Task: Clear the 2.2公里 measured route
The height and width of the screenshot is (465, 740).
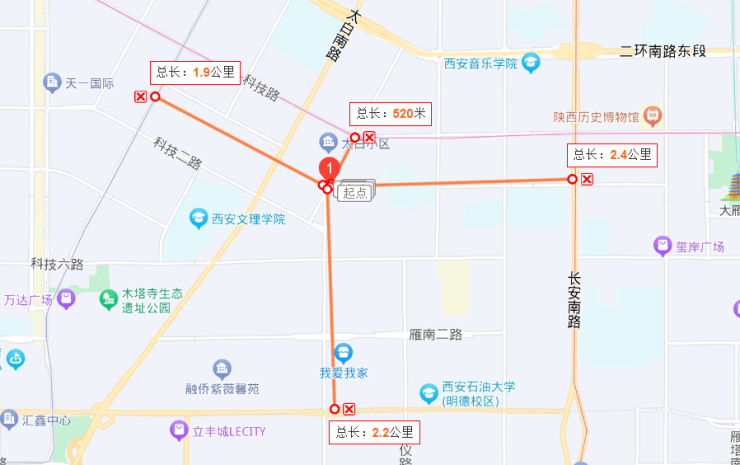Action: tap(349, 408)
